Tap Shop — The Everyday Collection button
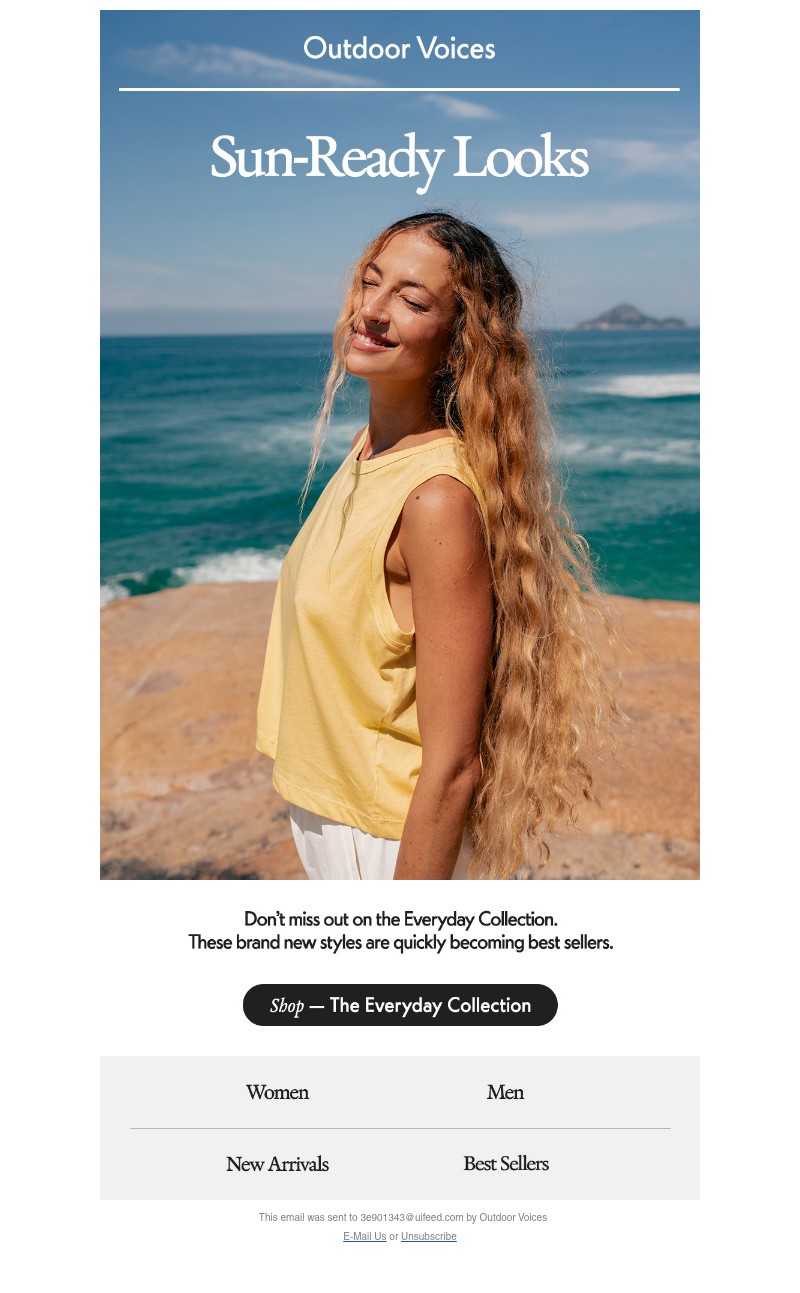 click(400, 1005)
